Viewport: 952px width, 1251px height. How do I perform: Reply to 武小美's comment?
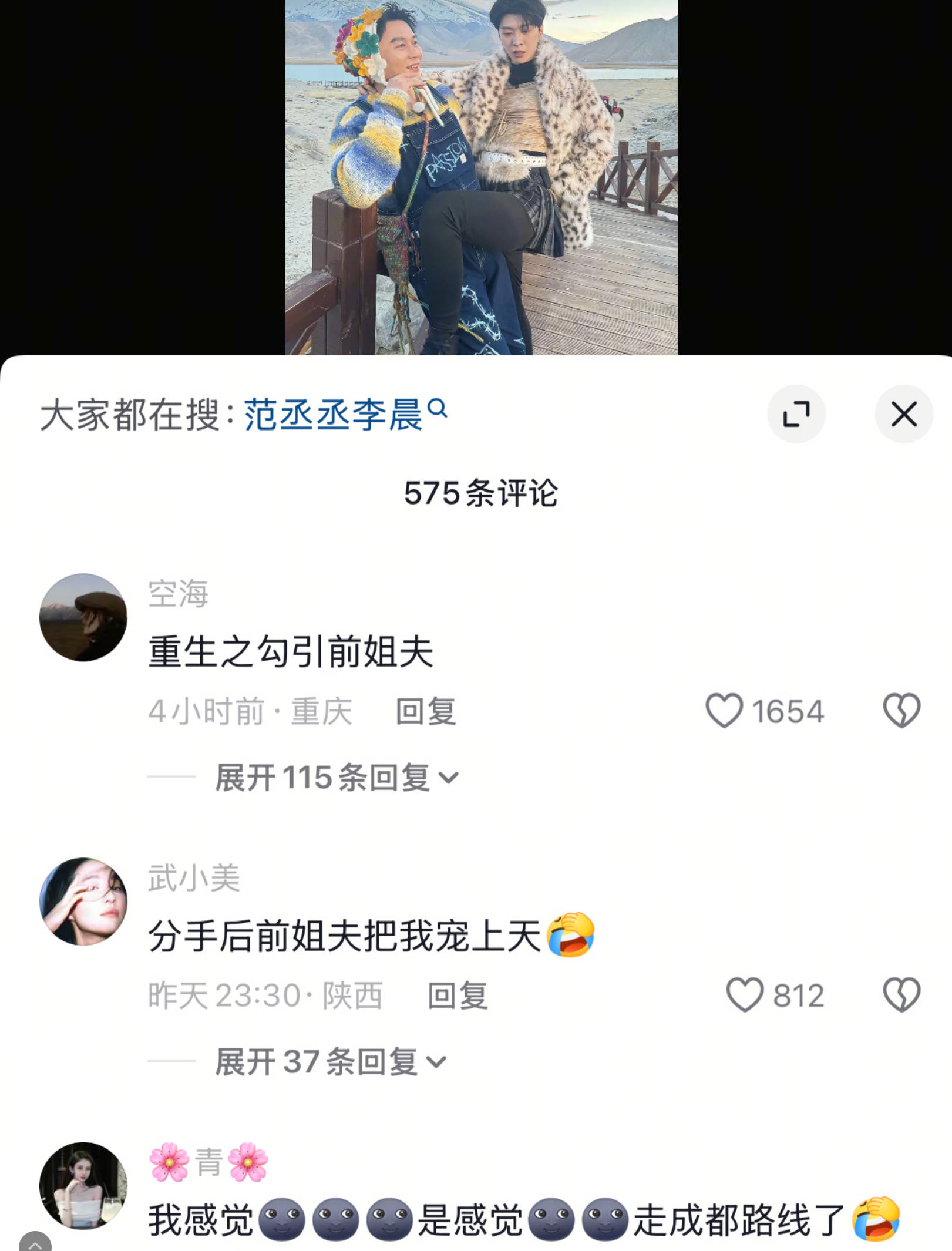click(x=458, y=996)
